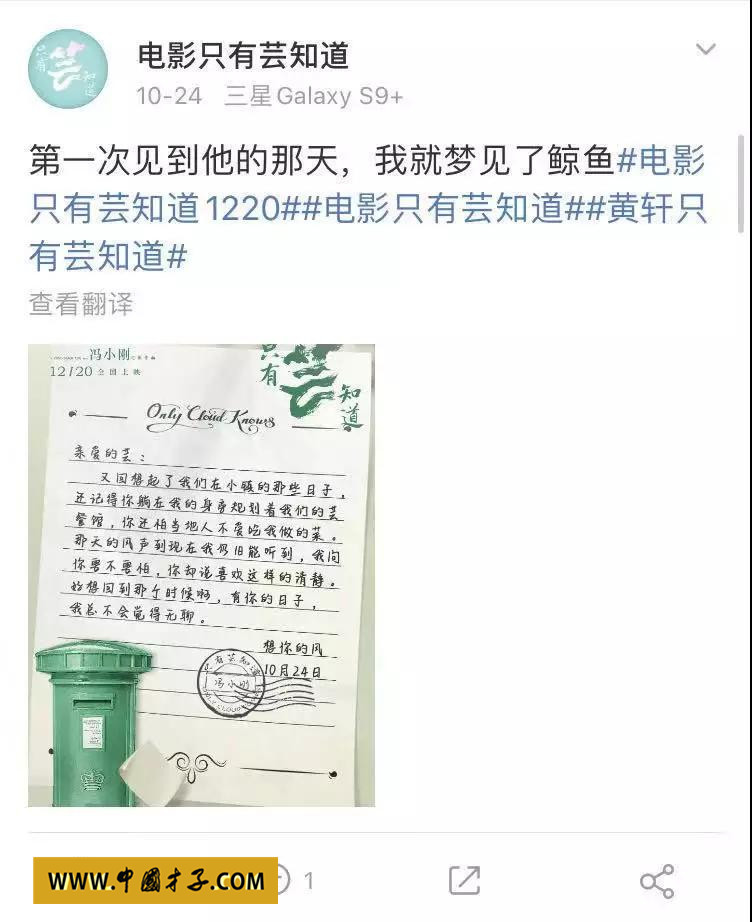
Task: View the letter poster image in full
Action: pyautogui.click(x=201, y=575)
